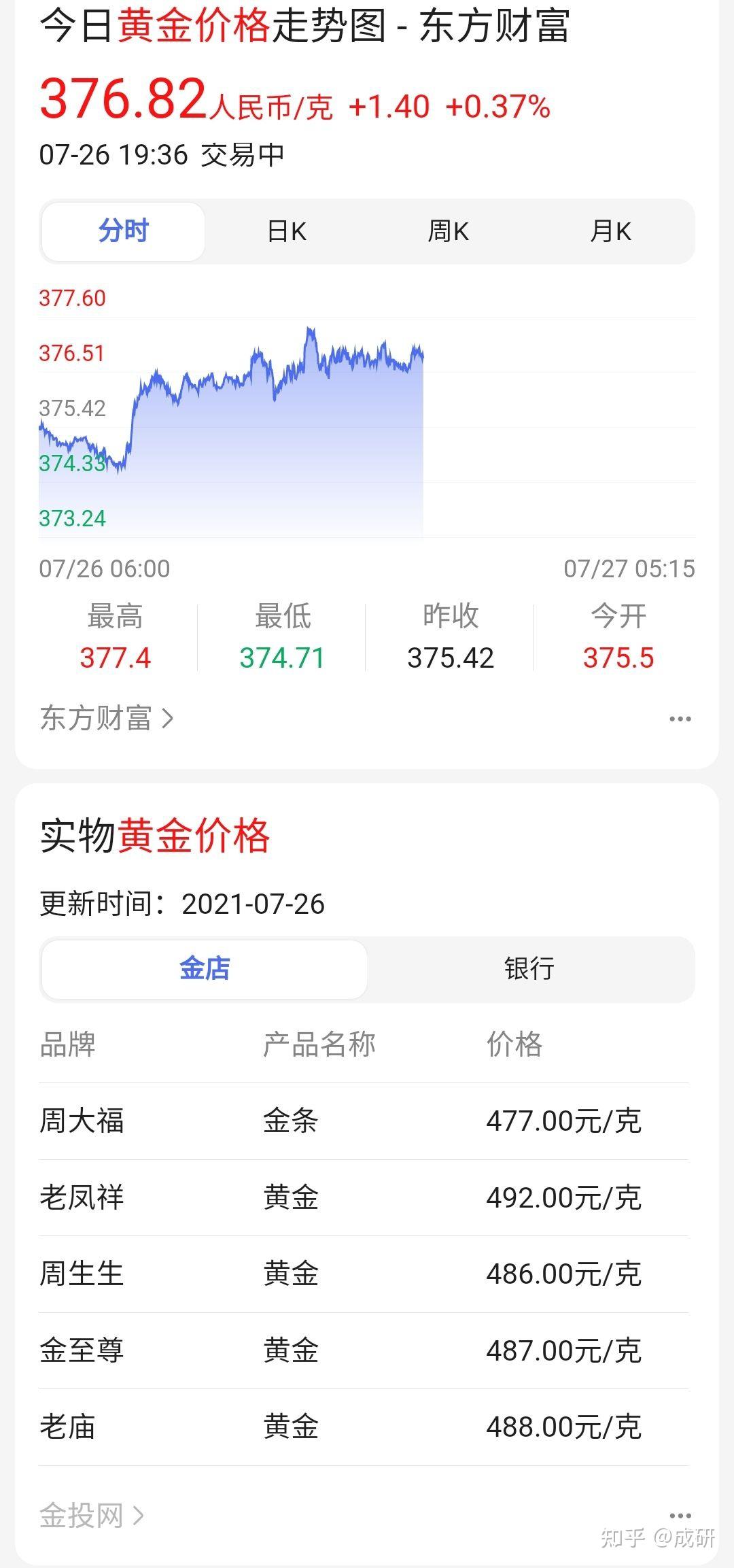This screenshot has width=734, height=1568.
Task: Switch to the 银行 tab
Action: click(529, 968)
